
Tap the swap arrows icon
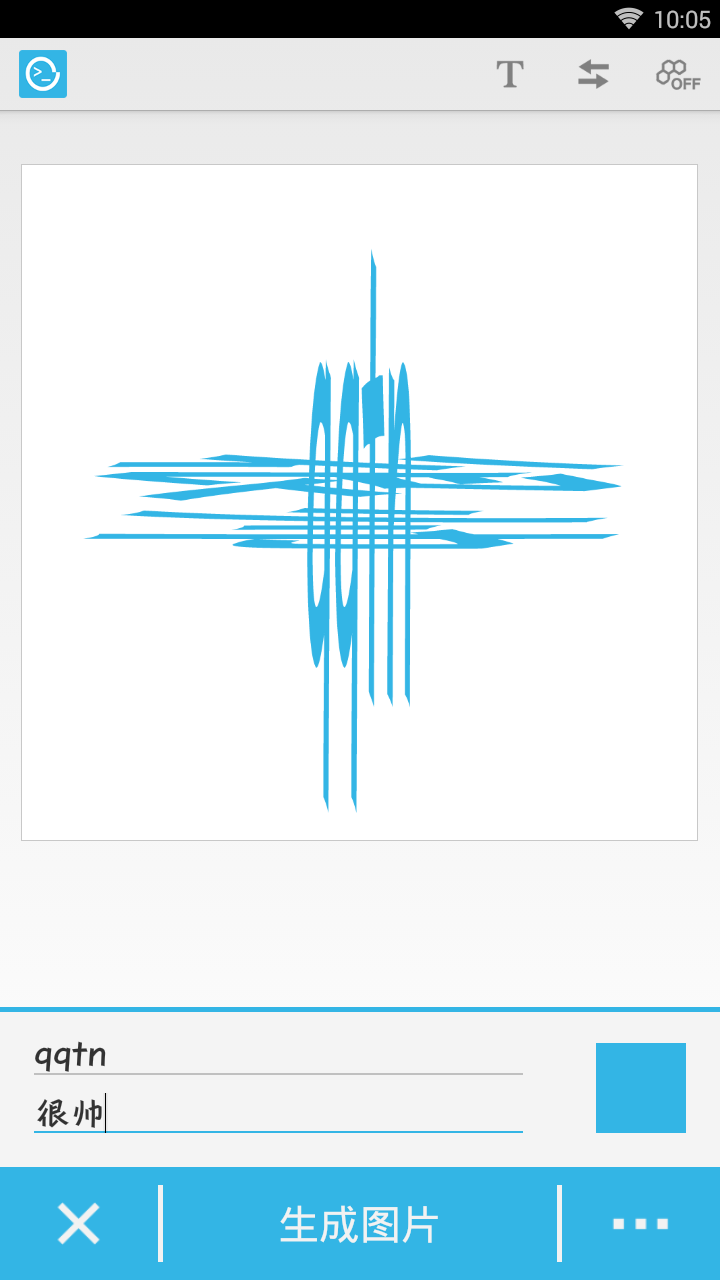coord(593,75)
